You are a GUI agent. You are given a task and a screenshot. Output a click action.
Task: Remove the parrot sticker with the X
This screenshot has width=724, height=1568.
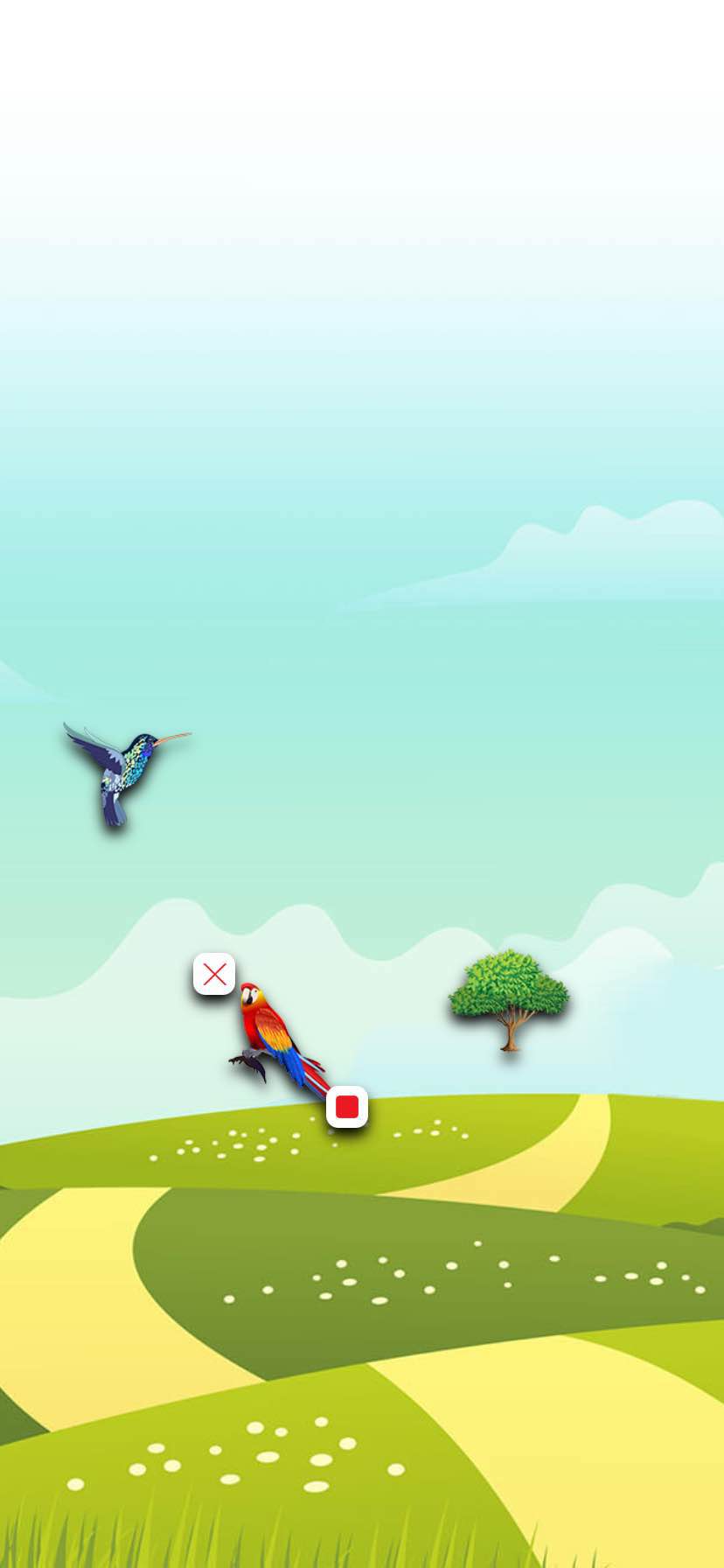[214, 974]
